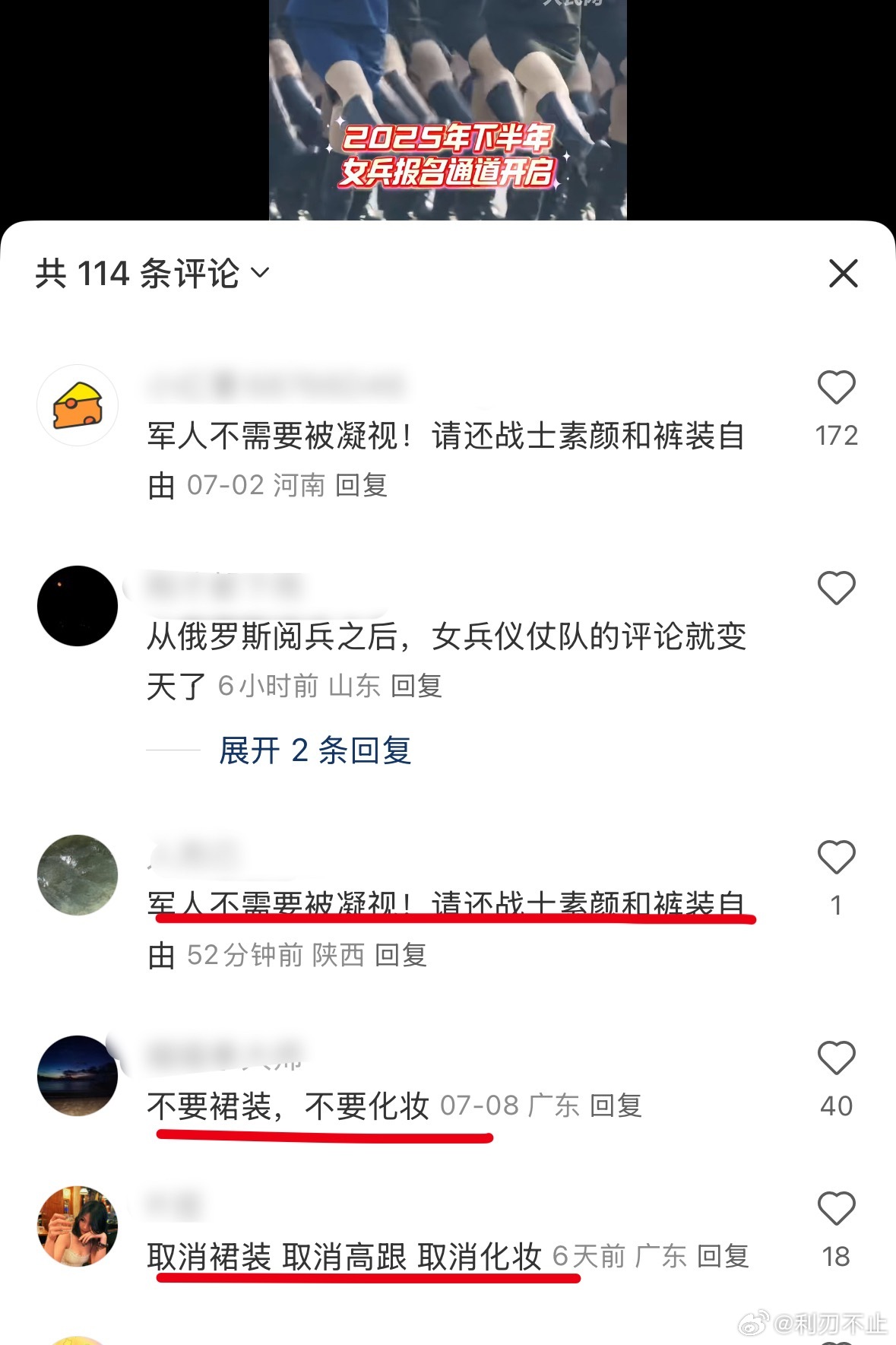Like the 52分钟前 陕西 comment
The width and height of the screenshot is (896, 1345).
click(x=836, y=858)
